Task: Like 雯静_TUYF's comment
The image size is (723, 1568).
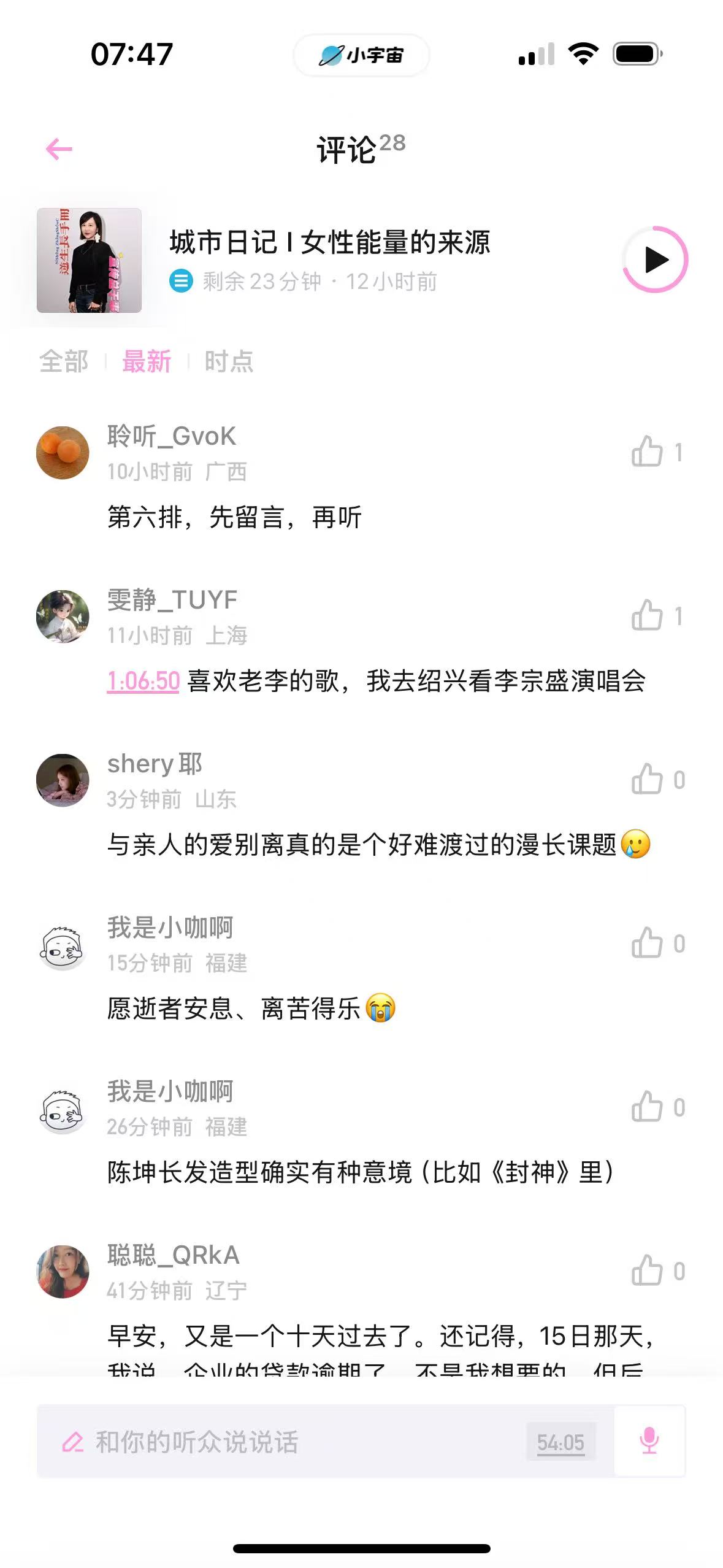Action: [x=648, y=616]
